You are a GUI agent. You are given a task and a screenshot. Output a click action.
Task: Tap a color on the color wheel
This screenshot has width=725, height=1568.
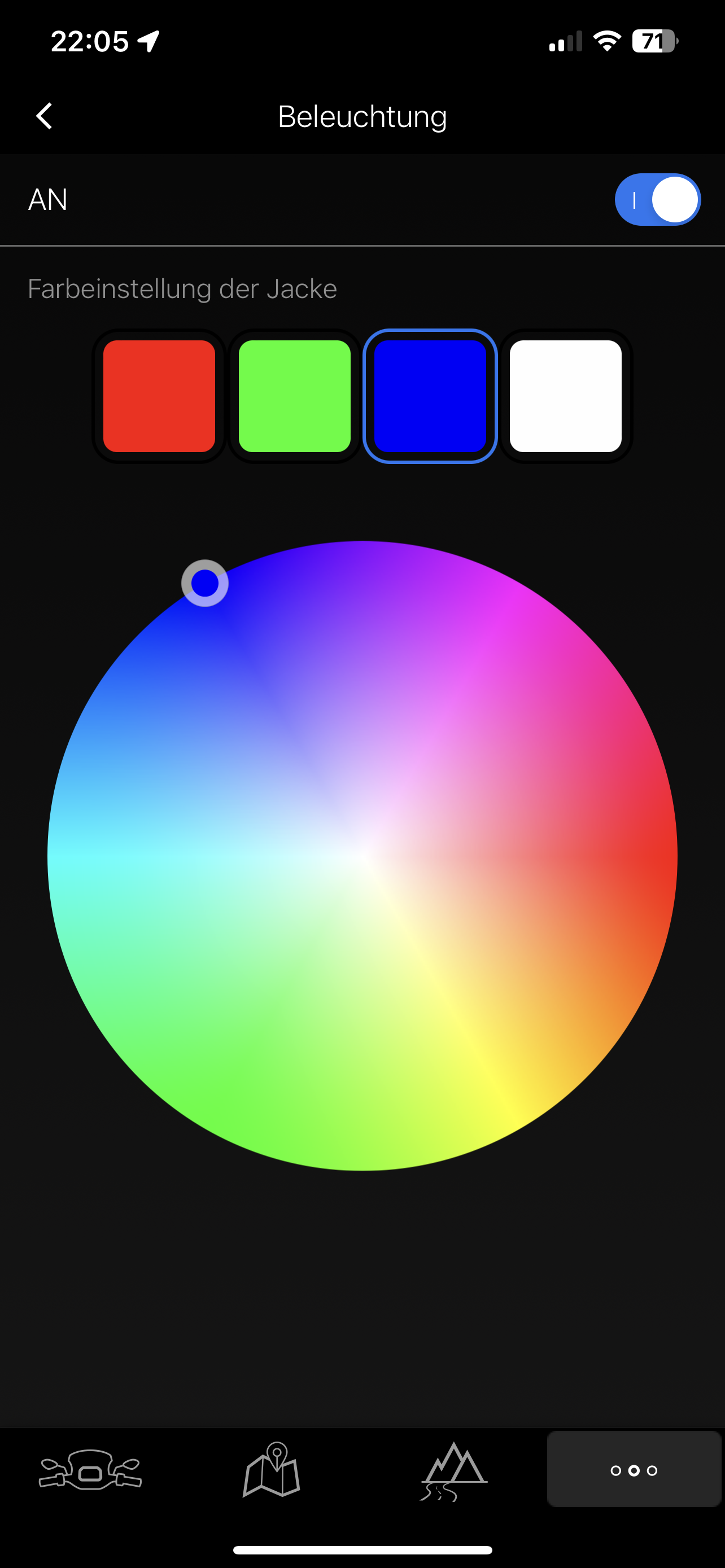(x=363, y=855)
